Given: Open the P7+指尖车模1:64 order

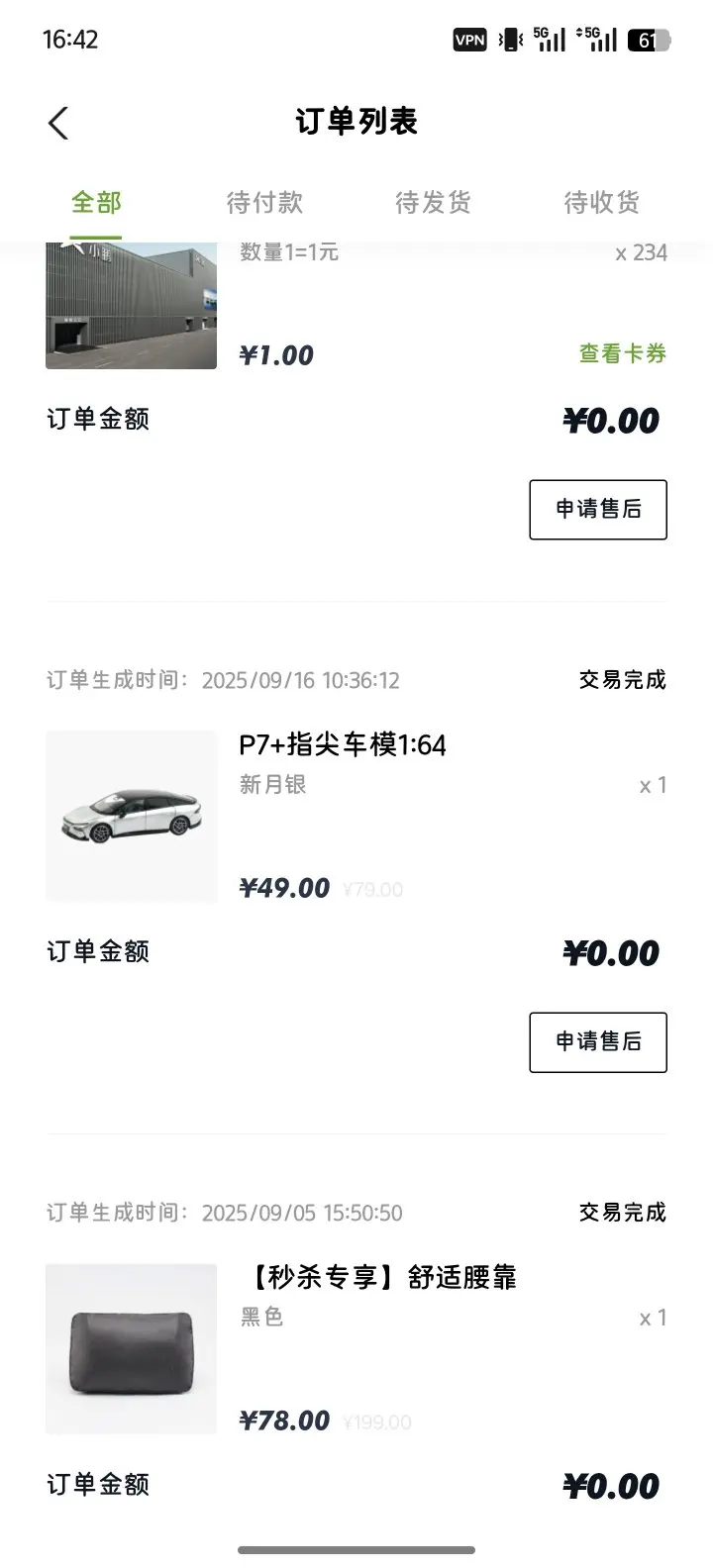Looking at the screenshot, I should [343, 744].
